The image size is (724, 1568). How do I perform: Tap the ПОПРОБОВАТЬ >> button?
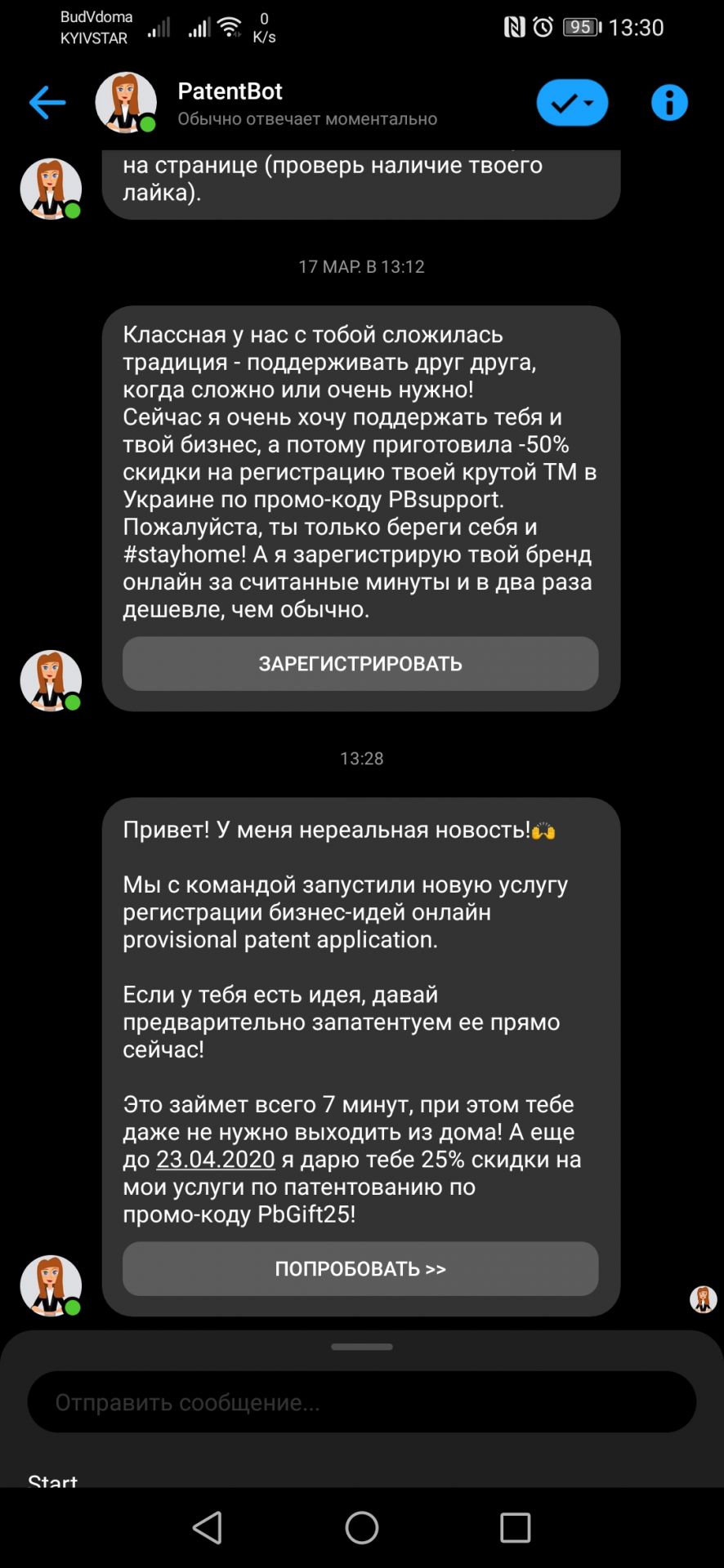[360, 1269]
